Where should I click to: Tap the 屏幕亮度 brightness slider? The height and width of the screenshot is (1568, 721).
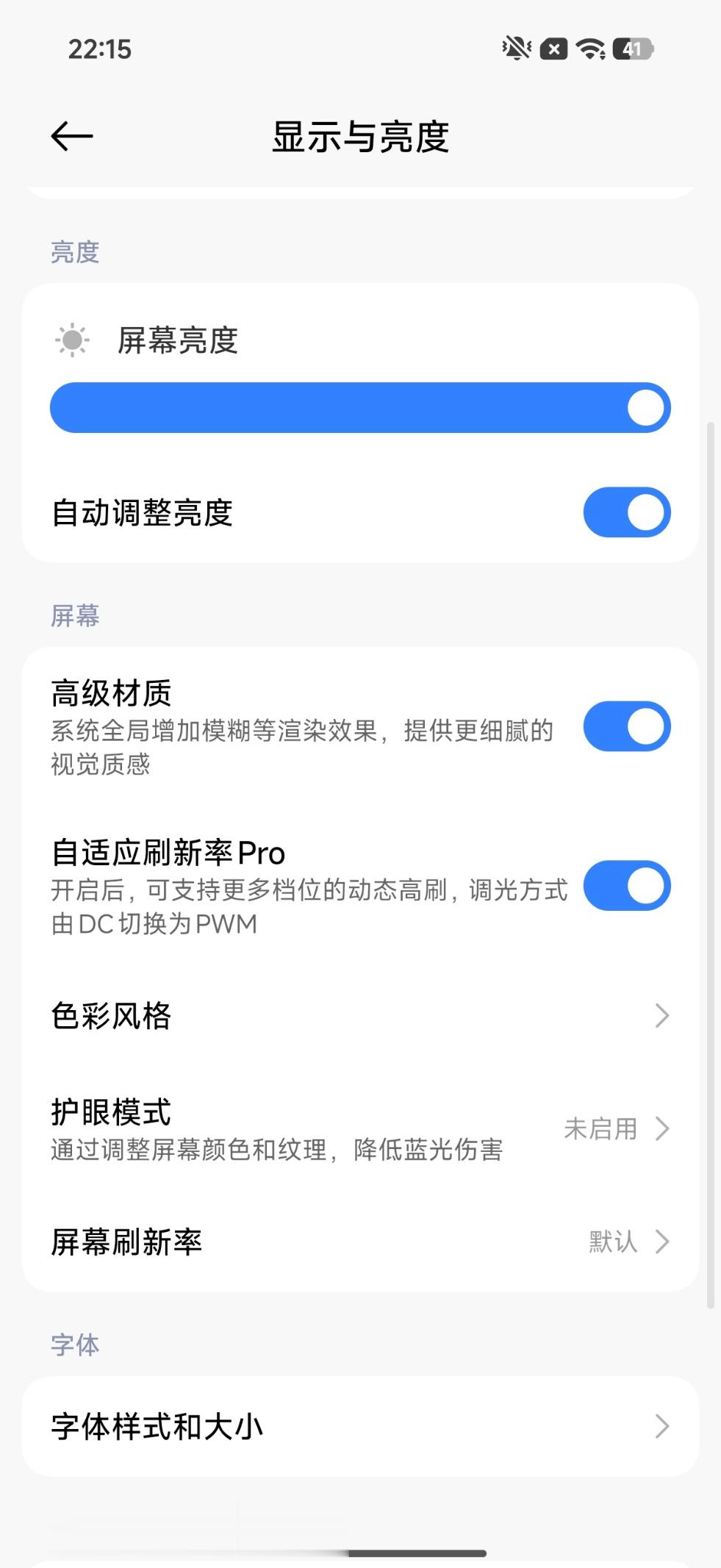tap(360, 408)
